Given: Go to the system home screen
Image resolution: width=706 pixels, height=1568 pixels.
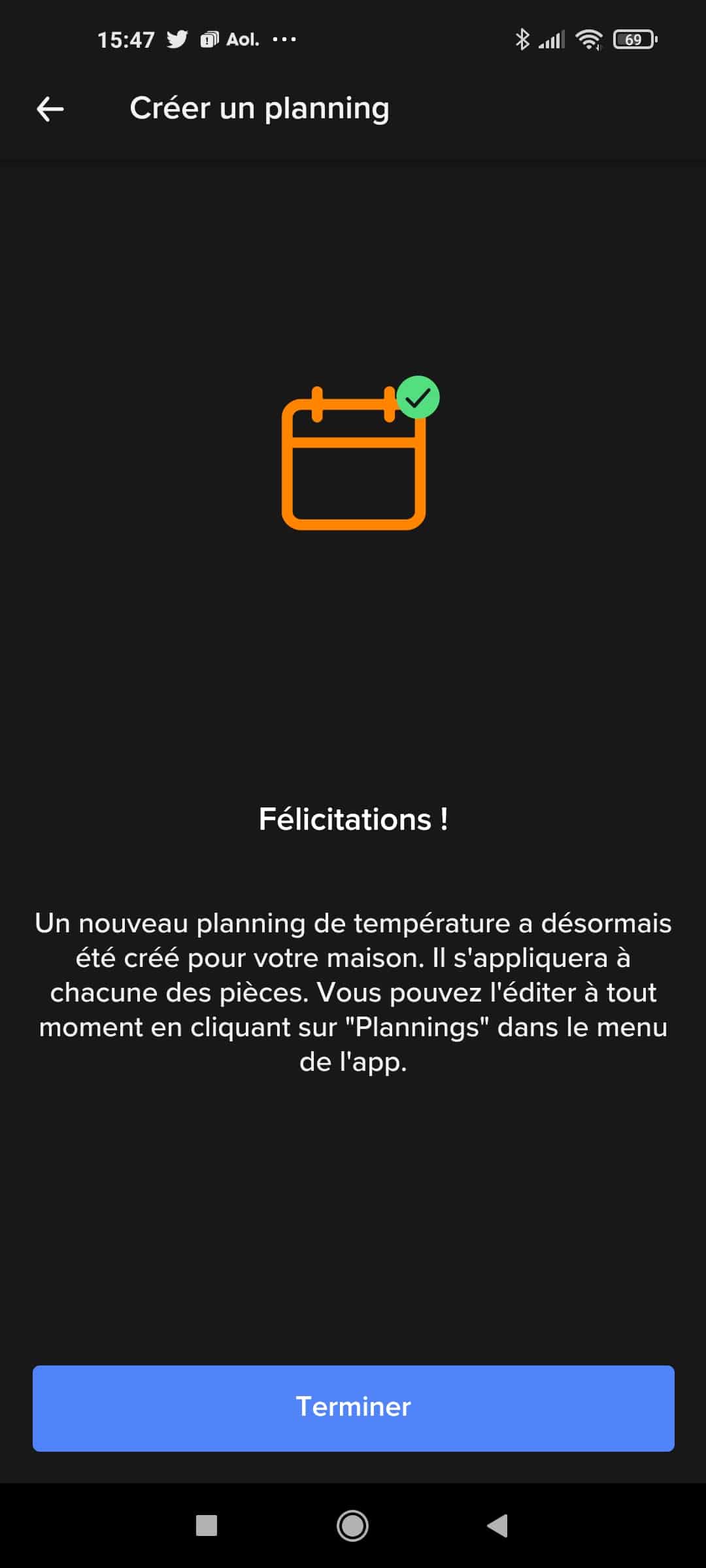Looking at the screenshot, I should pos(352,1526).
